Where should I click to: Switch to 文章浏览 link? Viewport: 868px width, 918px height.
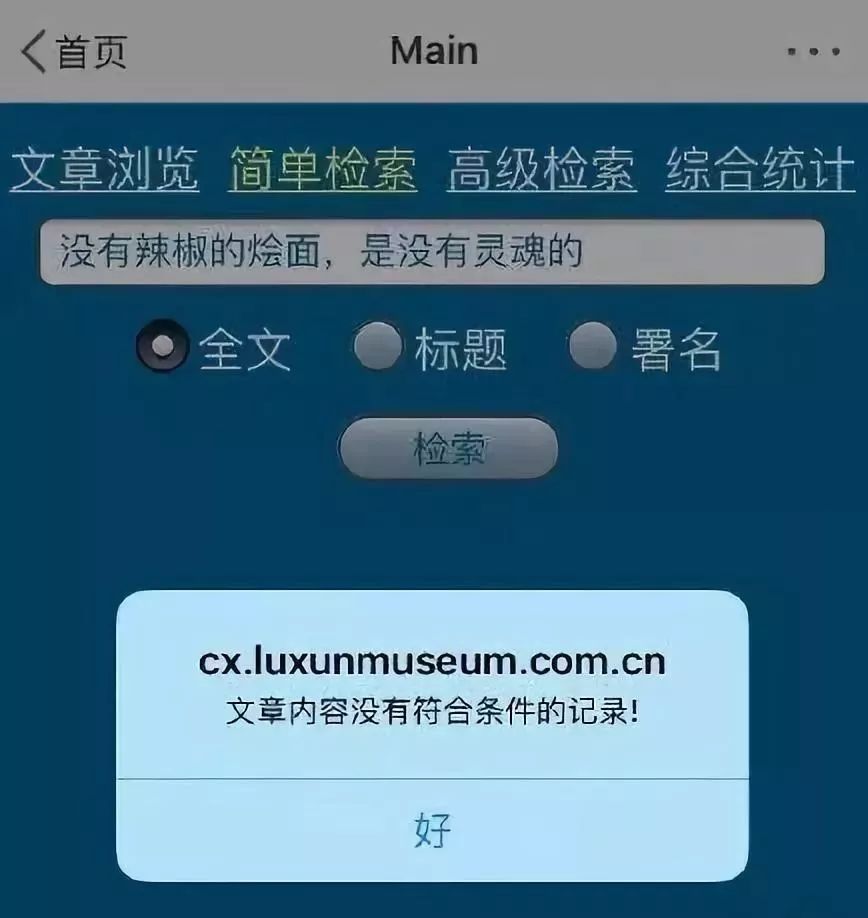pyautogui.click(x=104, y=170)
